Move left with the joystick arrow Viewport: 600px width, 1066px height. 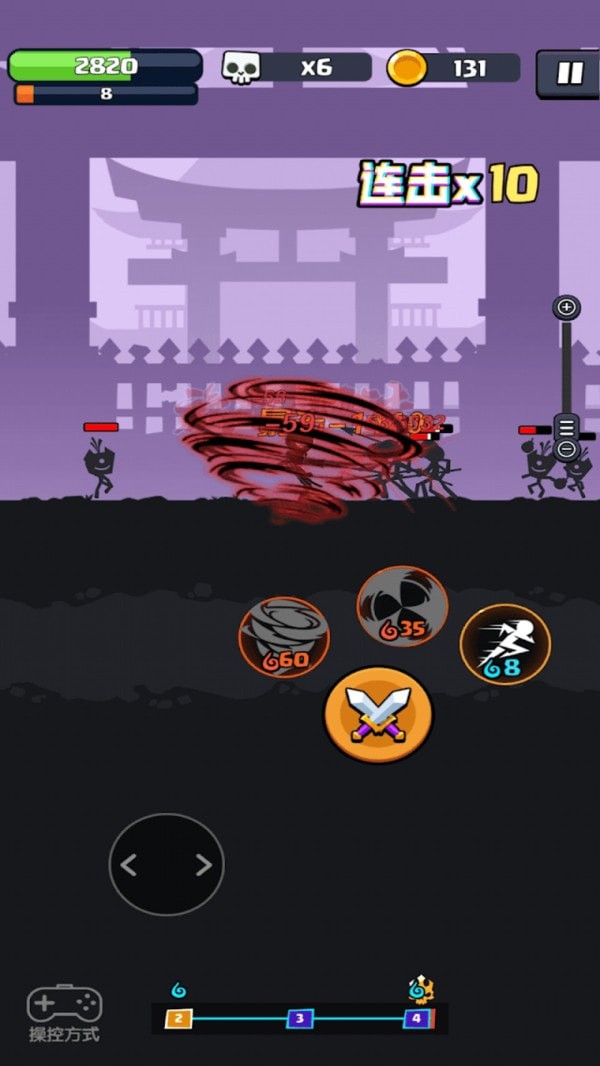[129, 865]
